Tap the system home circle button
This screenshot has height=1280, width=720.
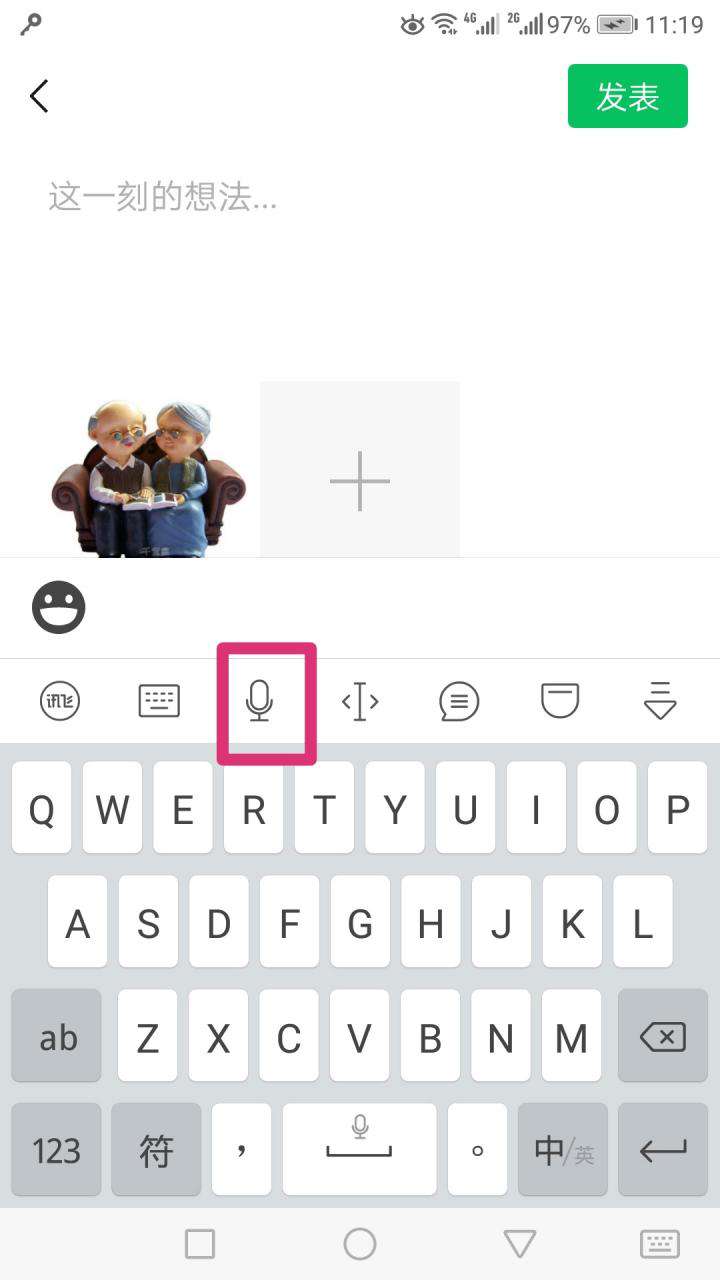coord(360,1244)
